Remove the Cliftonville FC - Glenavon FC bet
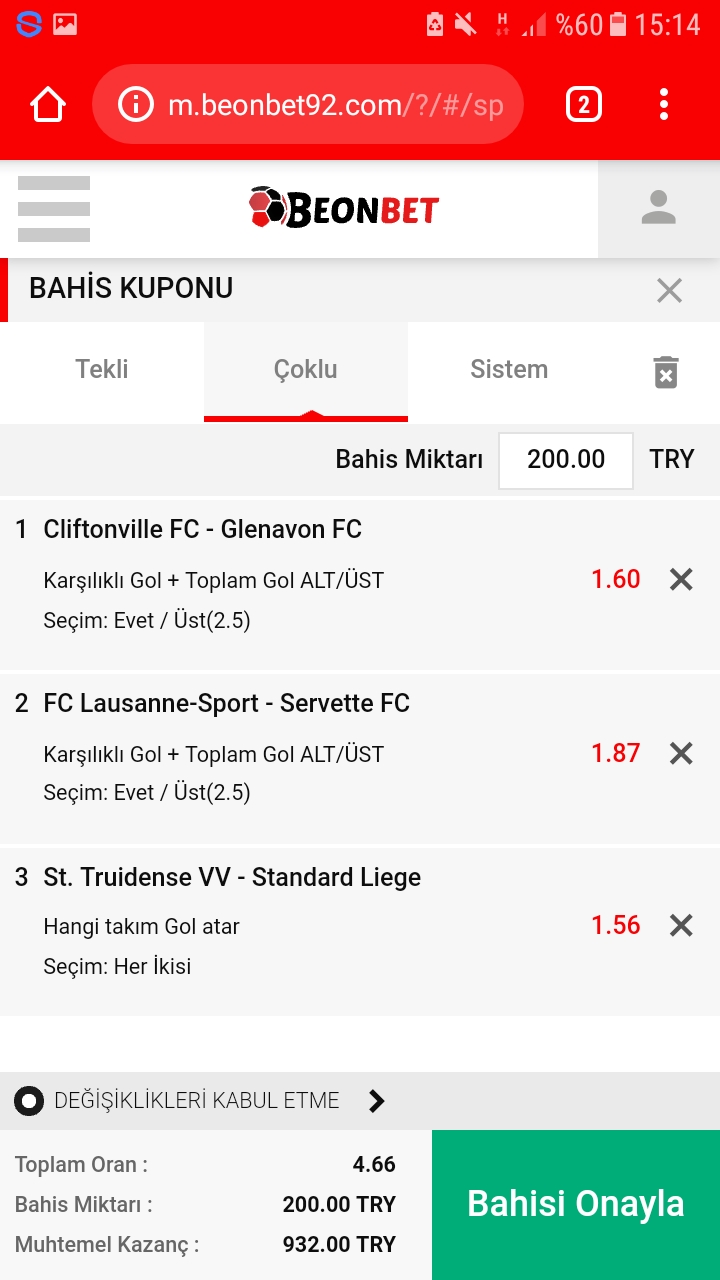The height and width of the screenshot is (1280, 720). (x=681, y=580)
